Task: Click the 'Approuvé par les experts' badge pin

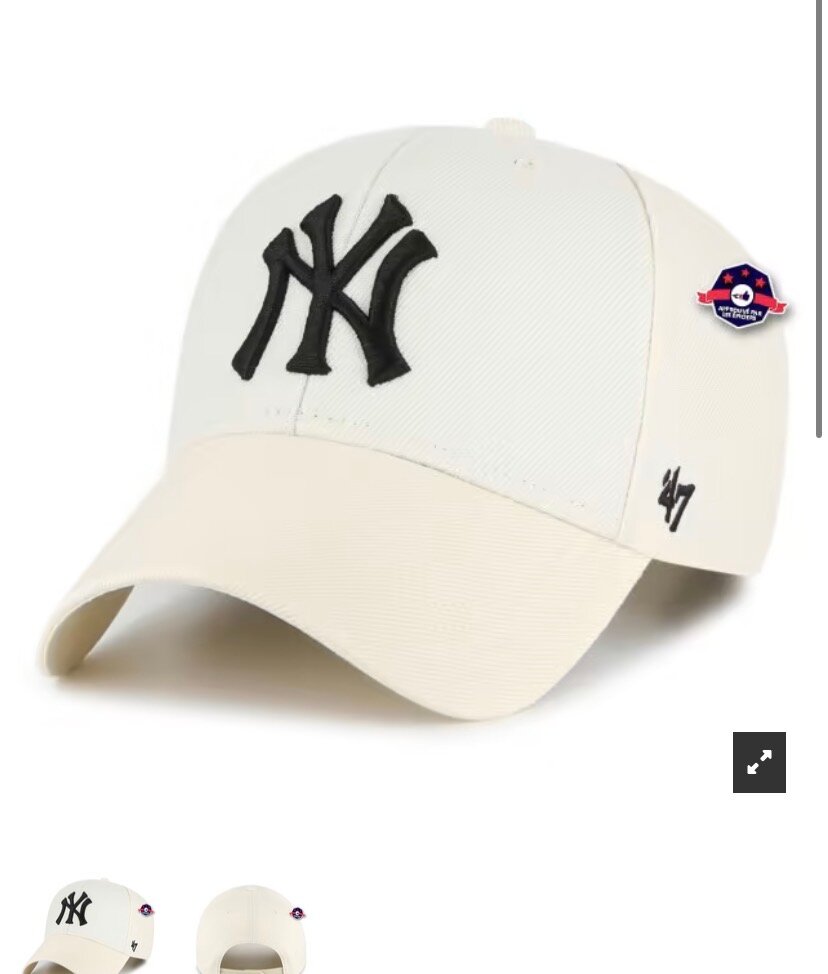Action: pos(741,296)
